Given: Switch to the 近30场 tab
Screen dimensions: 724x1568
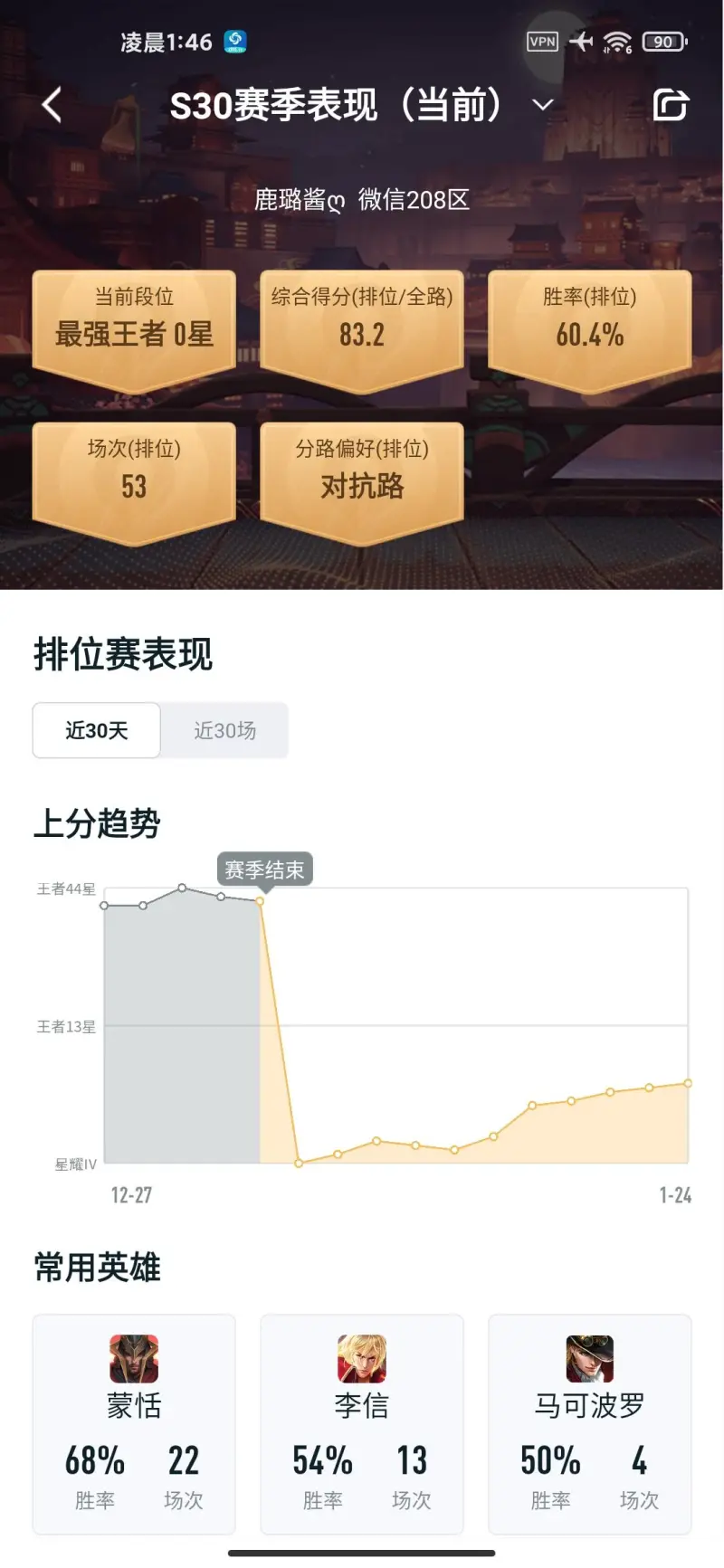Looking at the screenshot, I should [x=224, y=730].
